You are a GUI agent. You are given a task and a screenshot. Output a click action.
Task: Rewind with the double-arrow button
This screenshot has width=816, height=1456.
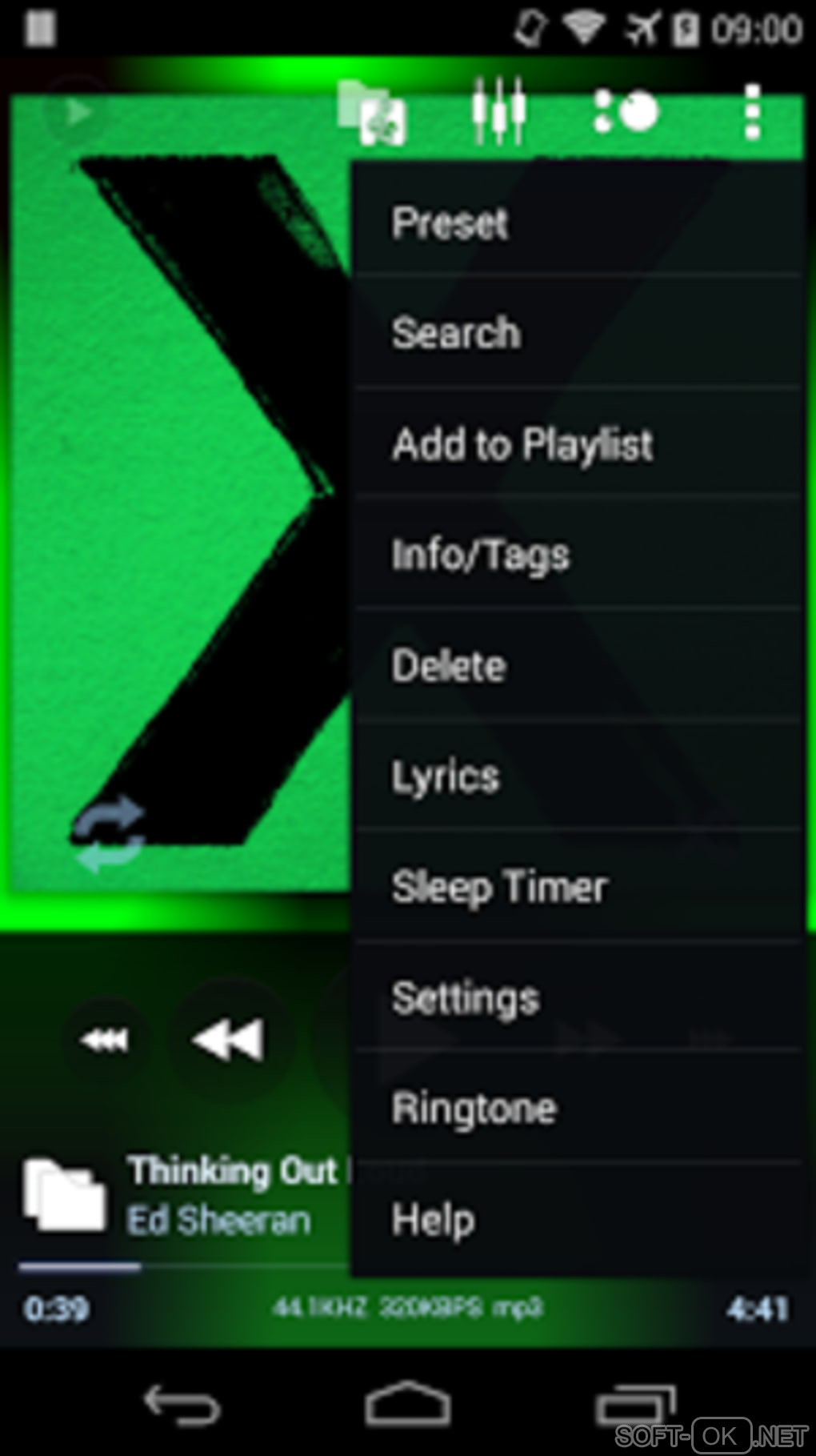tap(228, 1040)
